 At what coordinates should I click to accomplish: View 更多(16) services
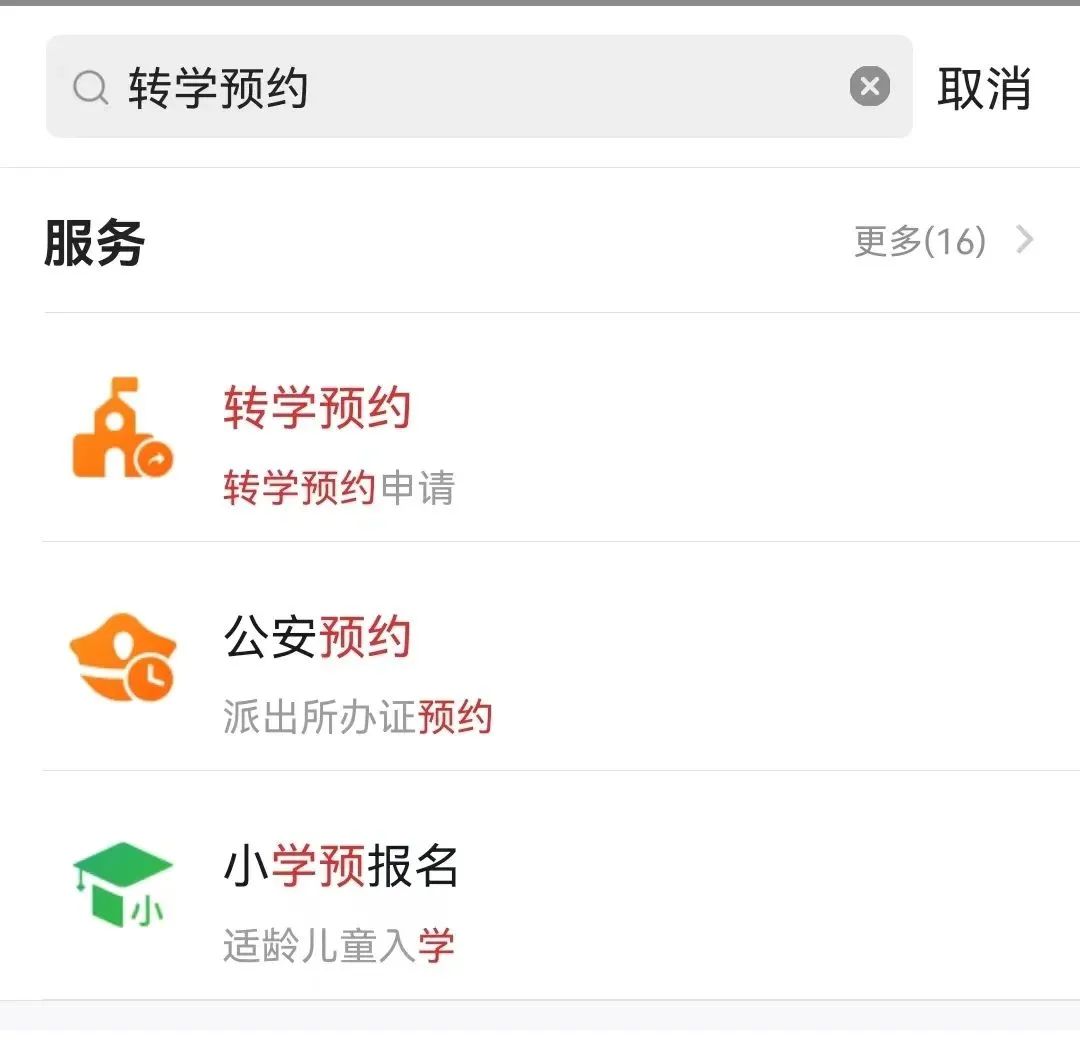click(942, 241)
